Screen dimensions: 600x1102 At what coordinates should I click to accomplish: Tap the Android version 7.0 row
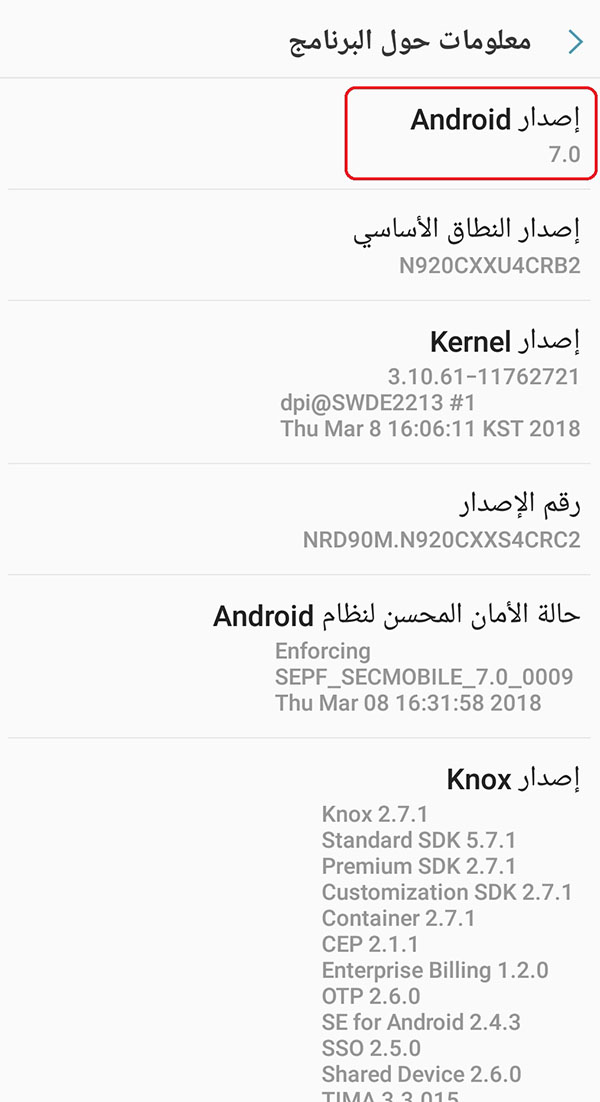(x=300, y=134)
